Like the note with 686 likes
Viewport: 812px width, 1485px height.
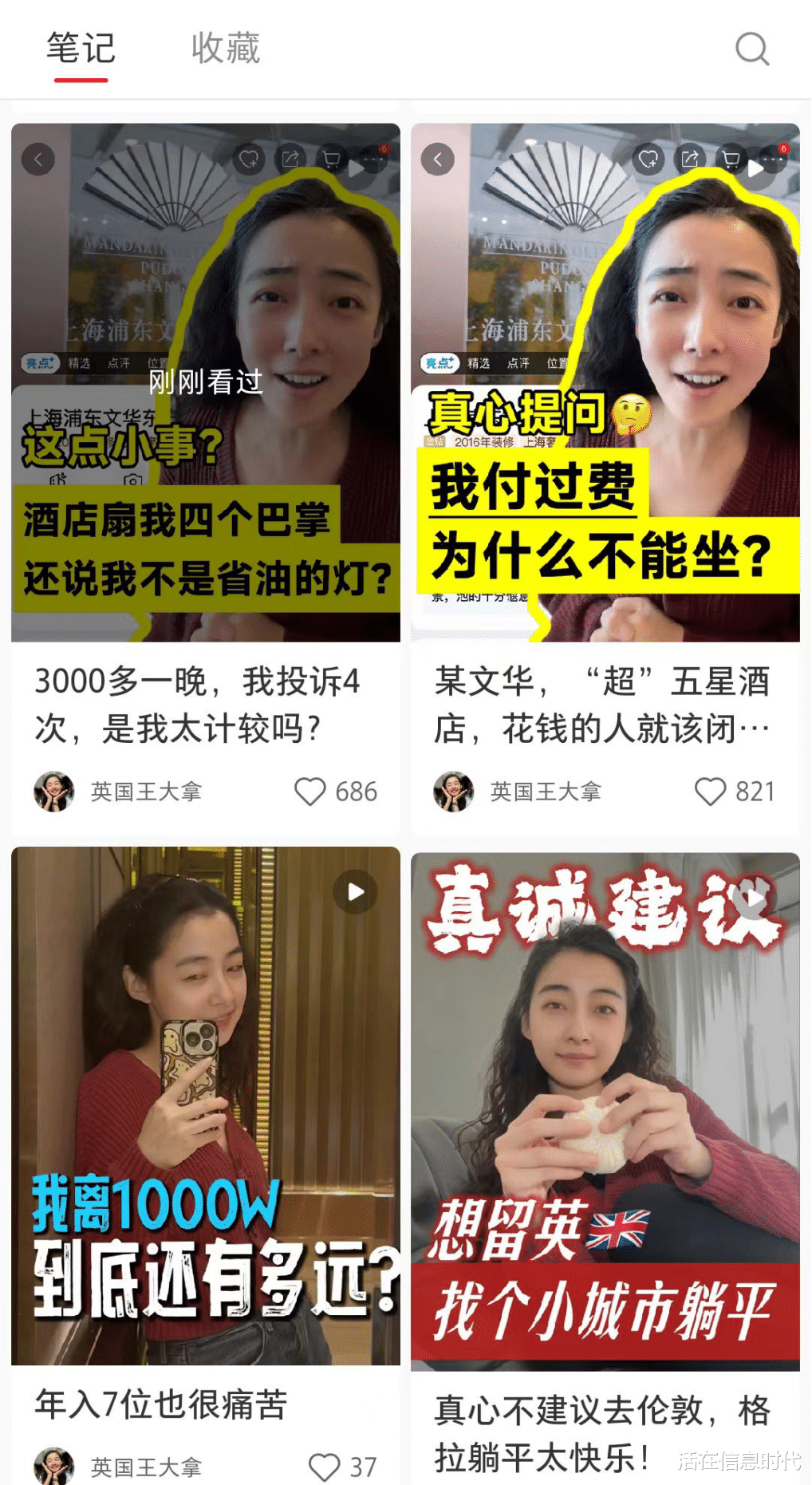pyautogui.click(x=310, y=792)
